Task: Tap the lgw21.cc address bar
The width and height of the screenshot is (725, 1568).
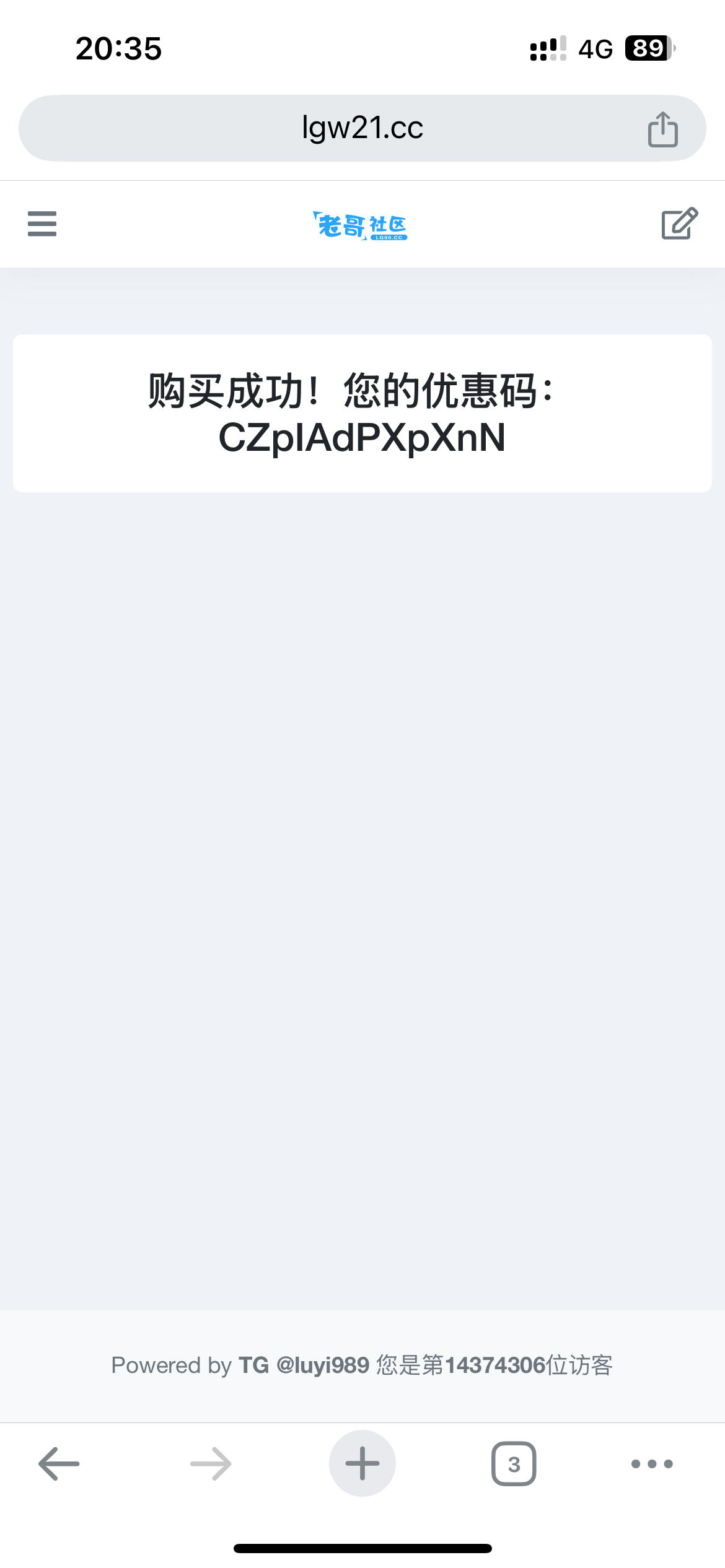Action: 362,128
